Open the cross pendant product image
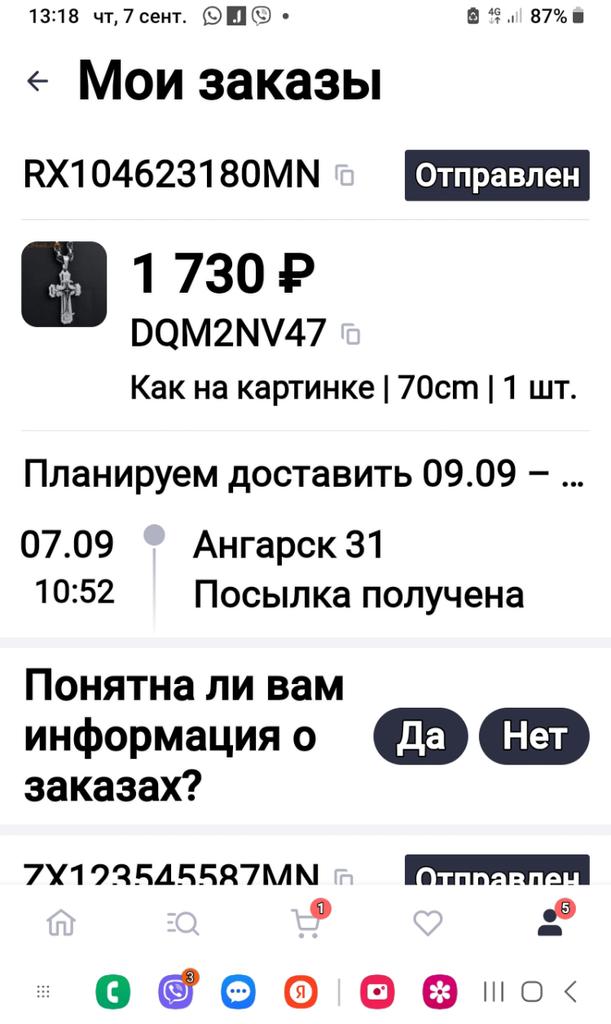This screenshot has width=611, height=1024. [x=64, y=284]
